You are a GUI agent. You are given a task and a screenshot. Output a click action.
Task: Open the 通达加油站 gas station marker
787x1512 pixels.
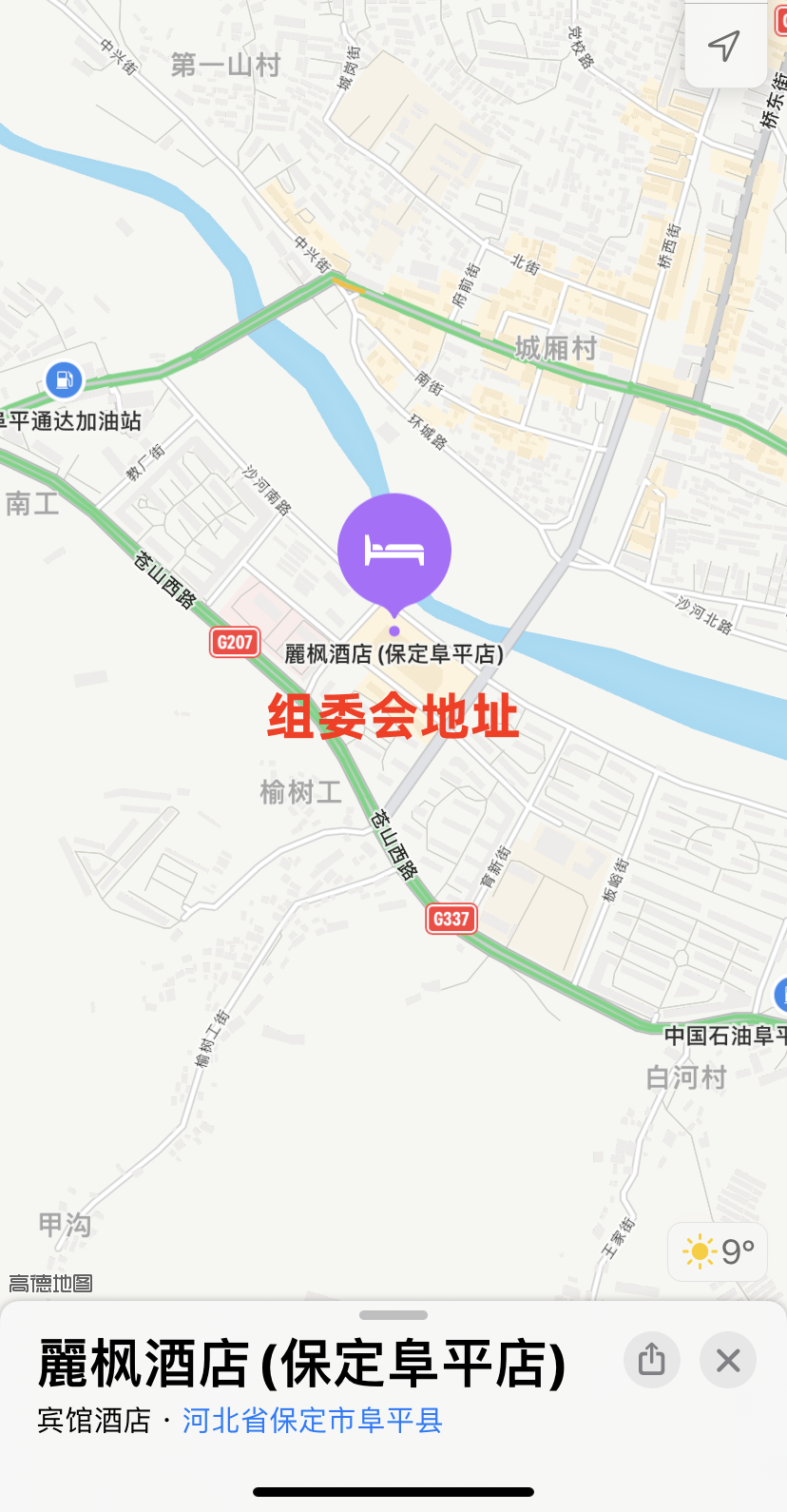pyautogui.click(x=64, y=380)
